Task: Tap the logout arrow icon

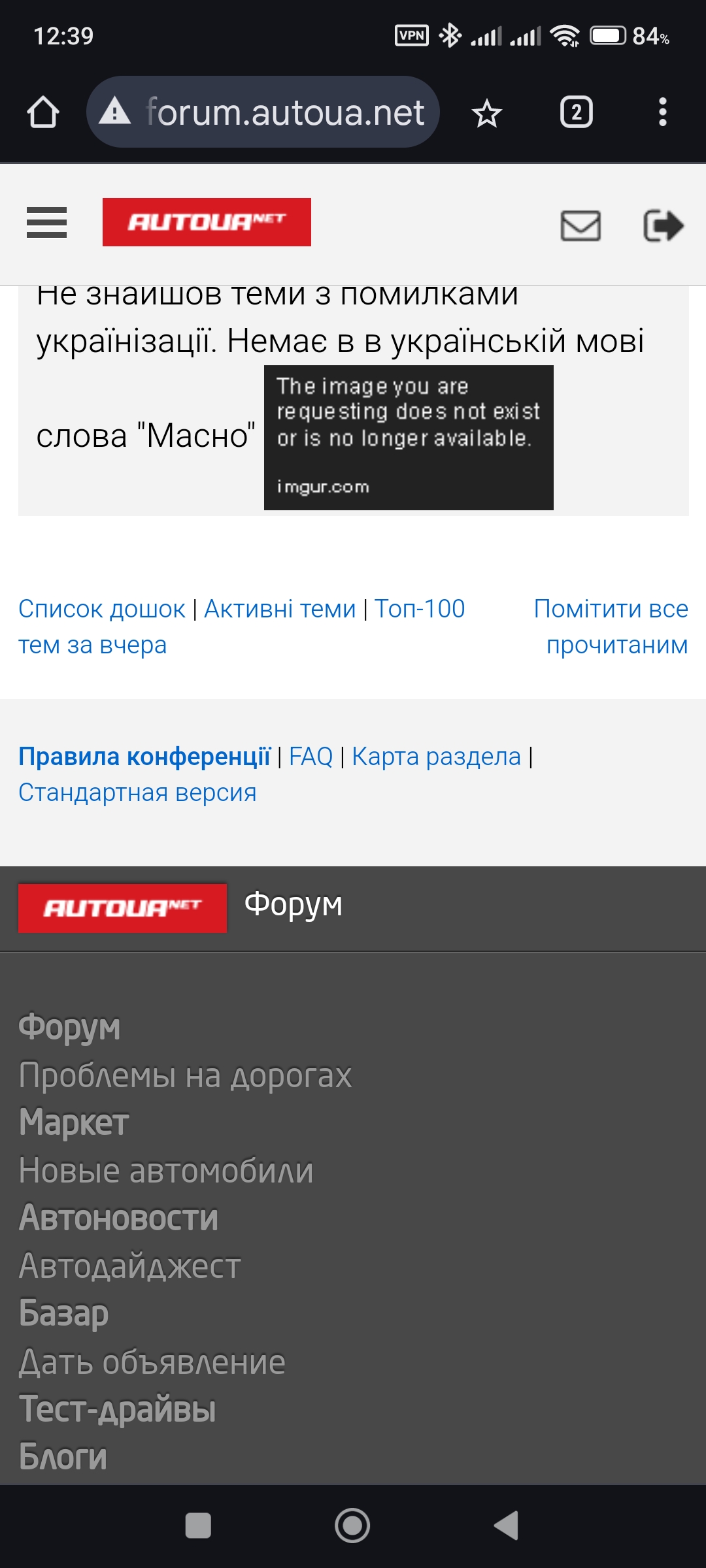Action: tap(664, 225)
